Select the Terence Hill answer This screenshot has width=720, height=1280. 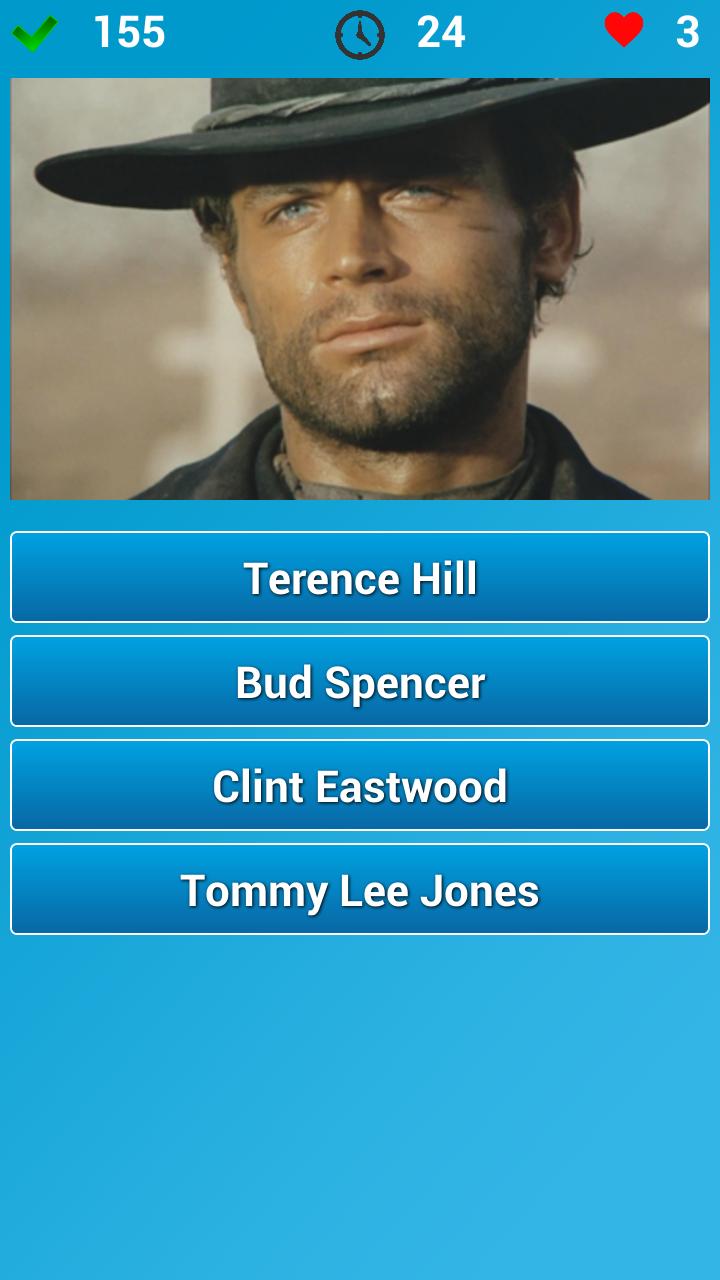coord(360,578)
